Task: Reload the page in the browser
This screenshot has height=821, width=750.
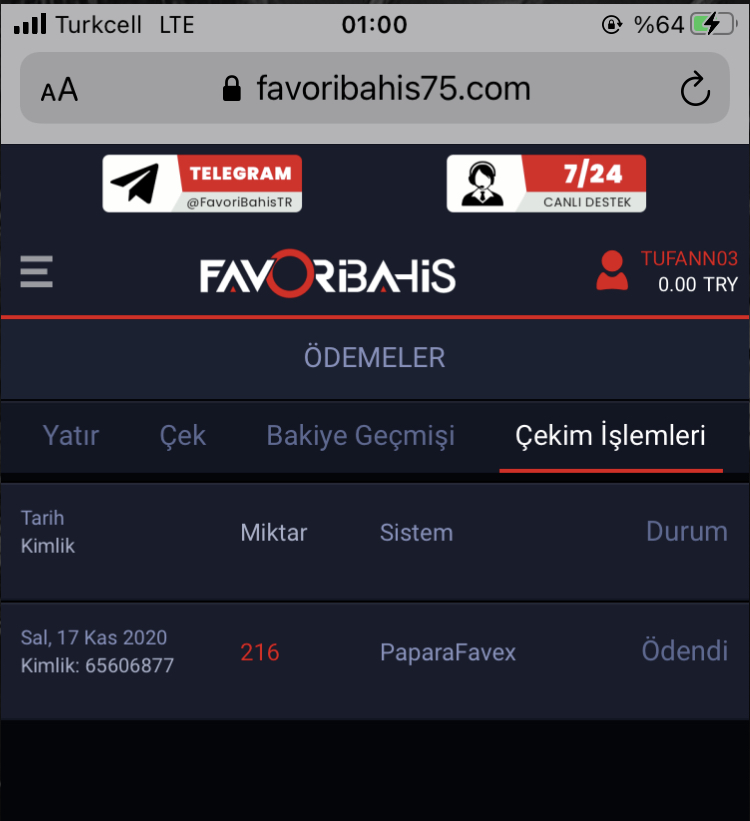Action: pos(694,90)
